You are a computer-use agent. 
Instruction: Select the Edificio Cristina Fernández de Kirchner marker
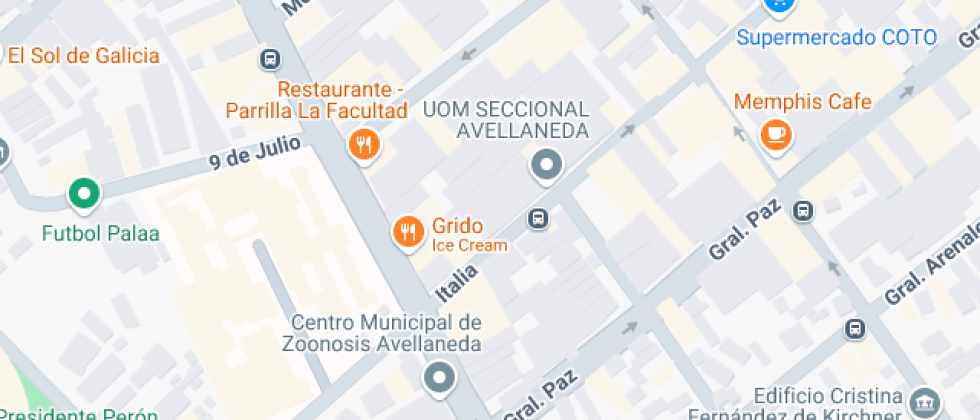925,402
